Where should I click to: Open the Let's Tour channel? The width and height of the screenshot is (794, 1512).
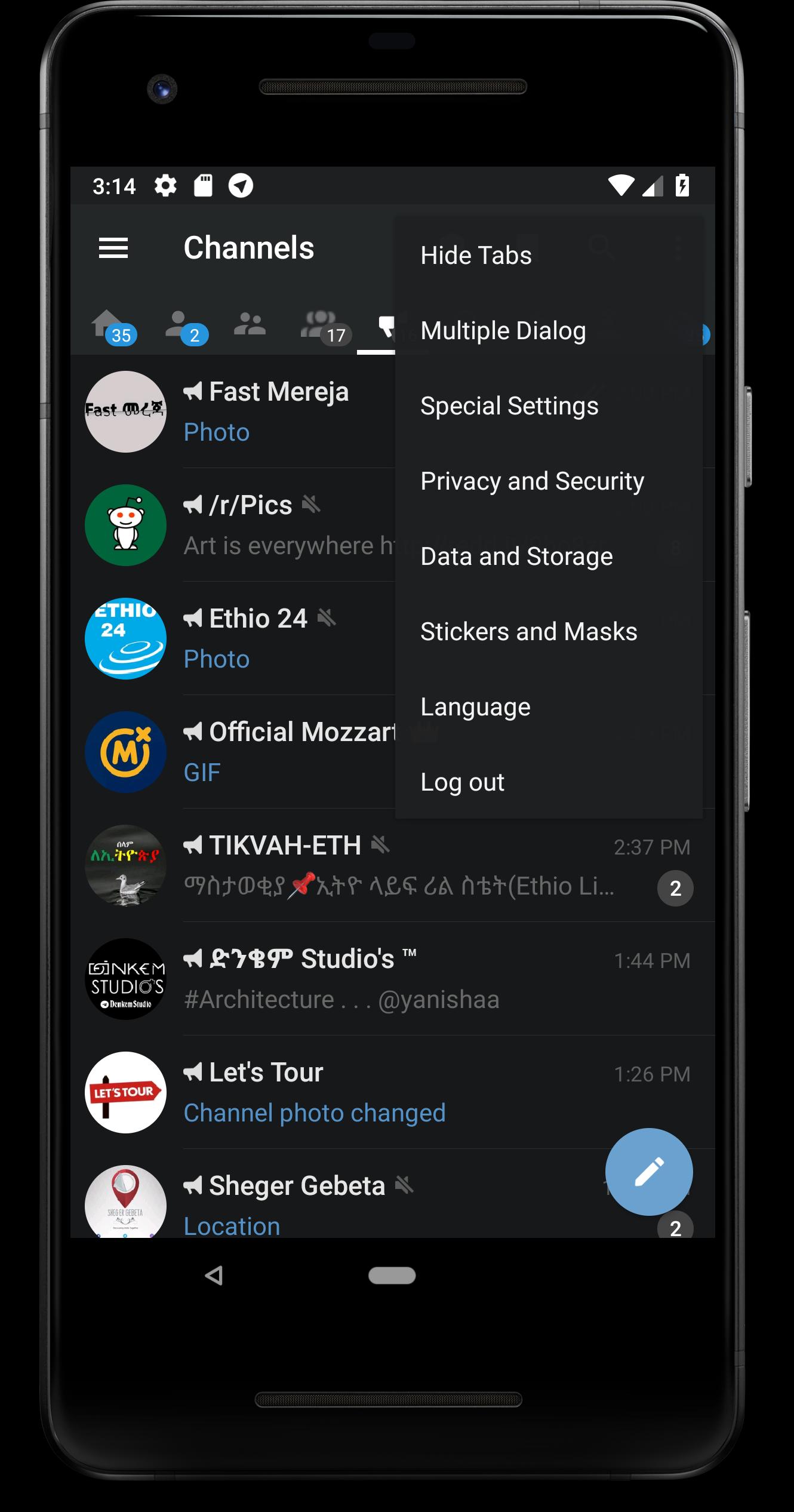click(358, 1092)
